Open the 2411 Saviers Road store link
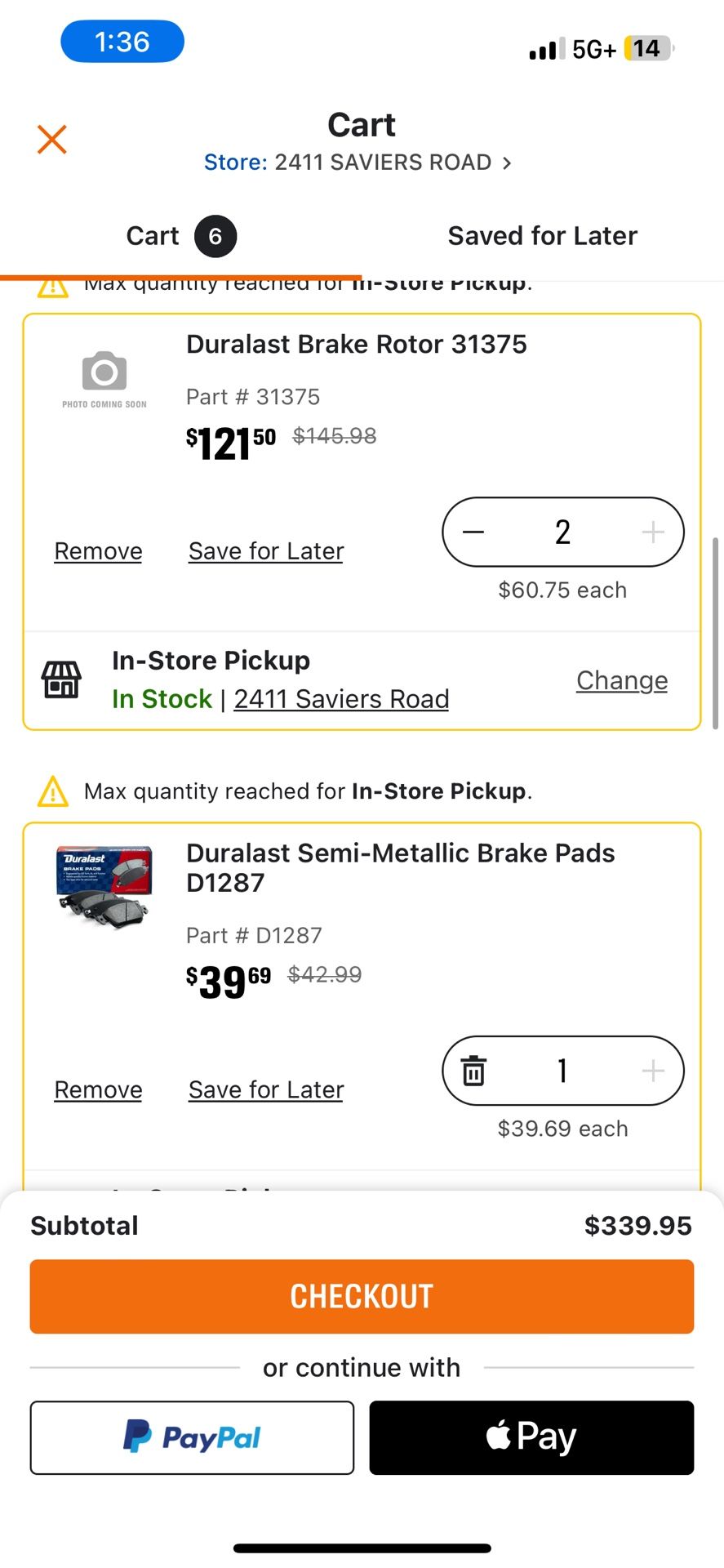 pyautogui.click(x=340, y=699)
